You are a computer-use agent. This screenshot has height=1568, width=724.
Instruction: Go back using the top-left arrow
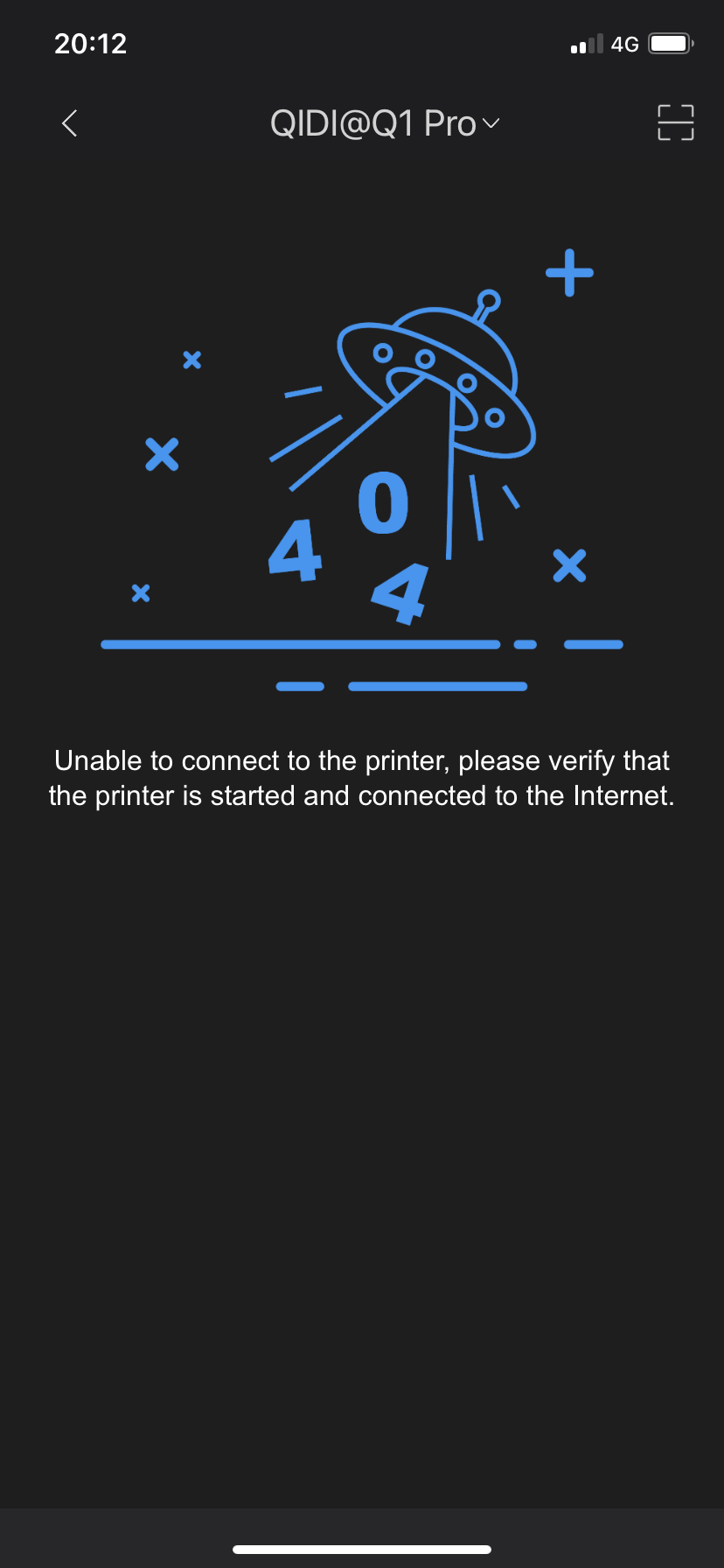tap(70, 123)
